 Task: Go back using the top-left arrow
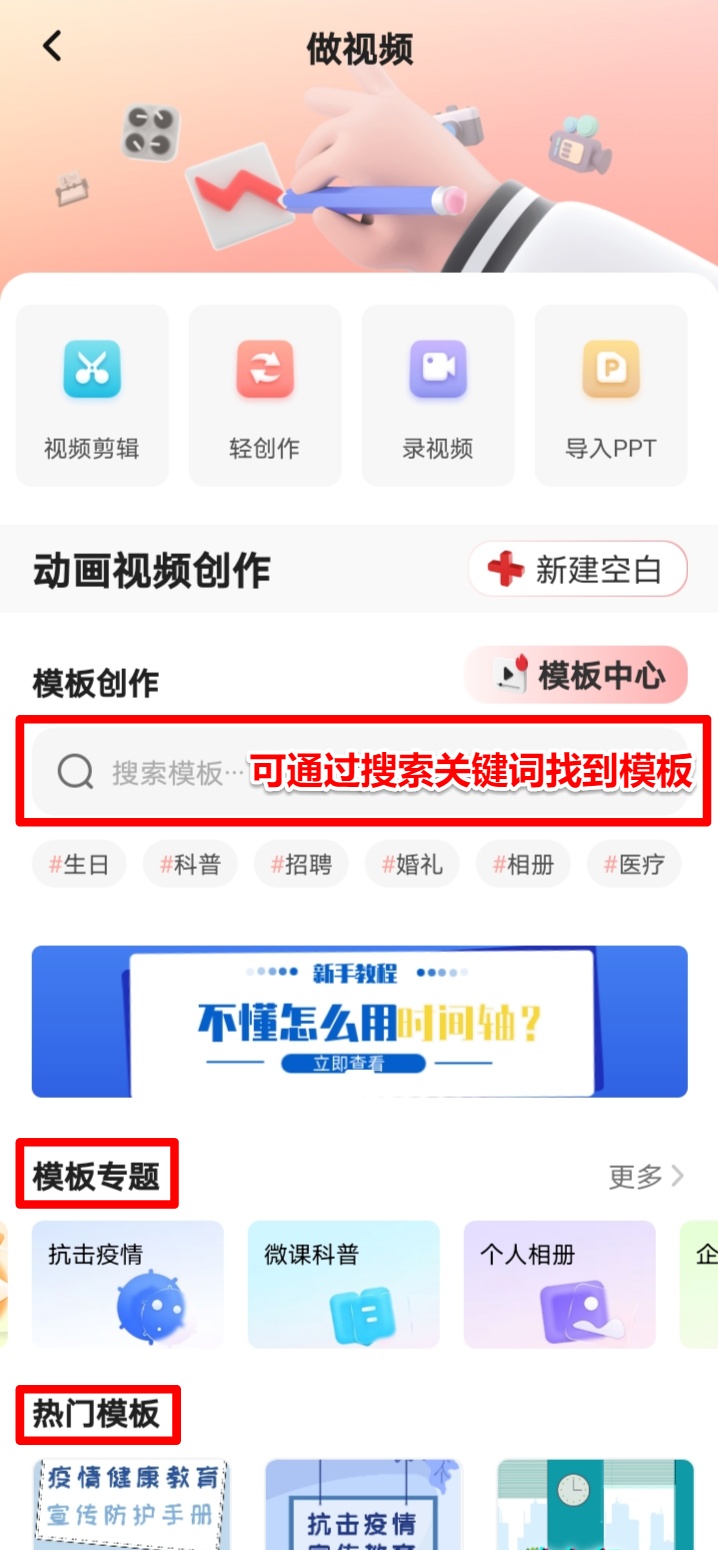(52, 46)
